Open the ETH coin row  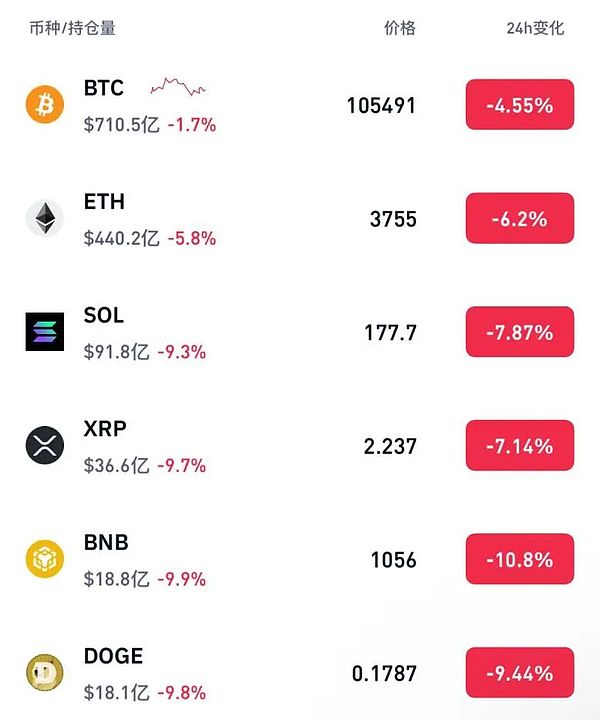click(105, 202)
